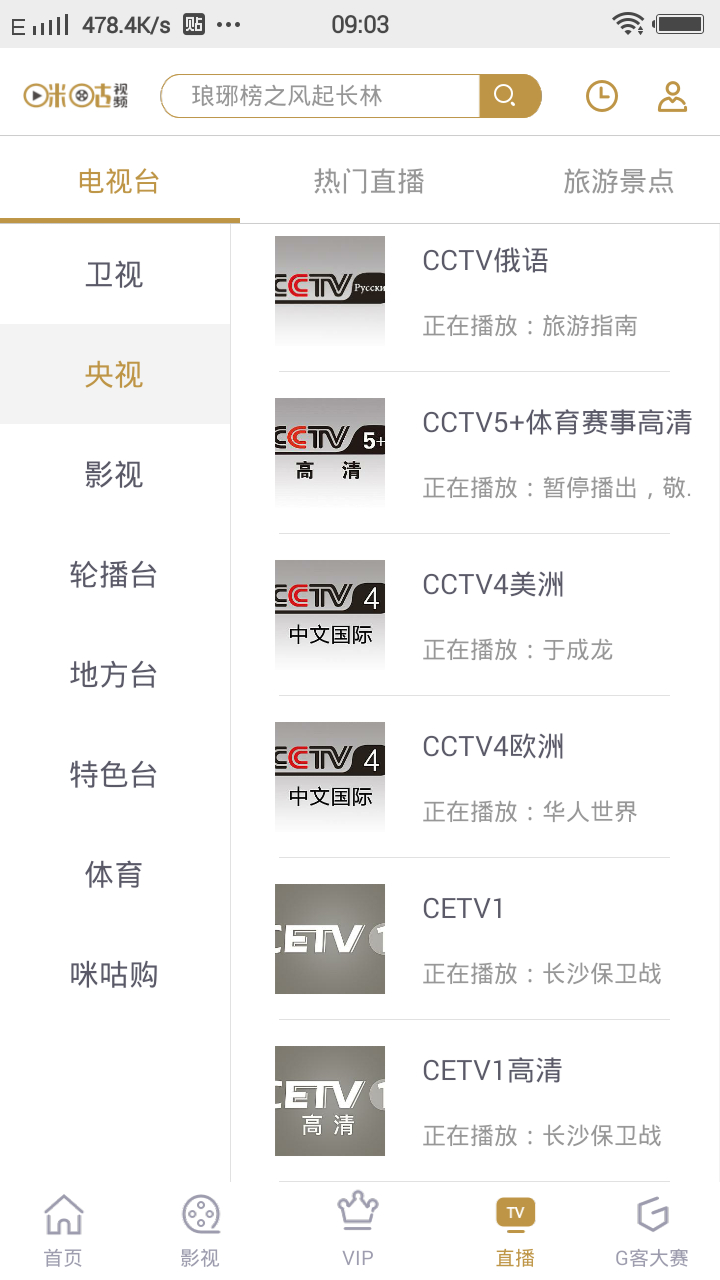Viewport: 720px width, 1280px height.
Task: Tap the search field with 琅琊榜之风起长林
Action: click(x=320, y=96)
